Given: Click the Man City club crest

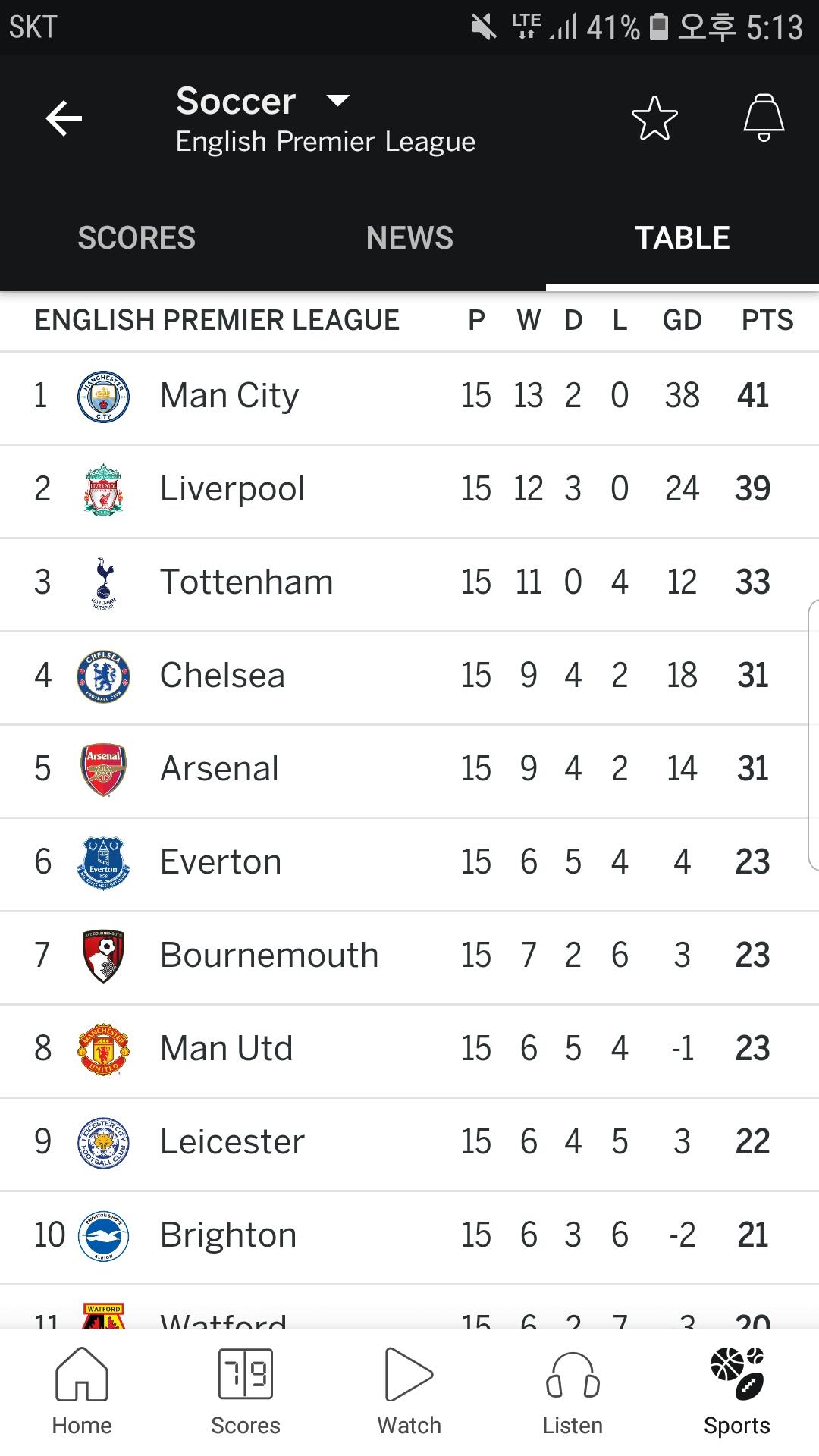Looking at the screenshot, I should 104,395.
